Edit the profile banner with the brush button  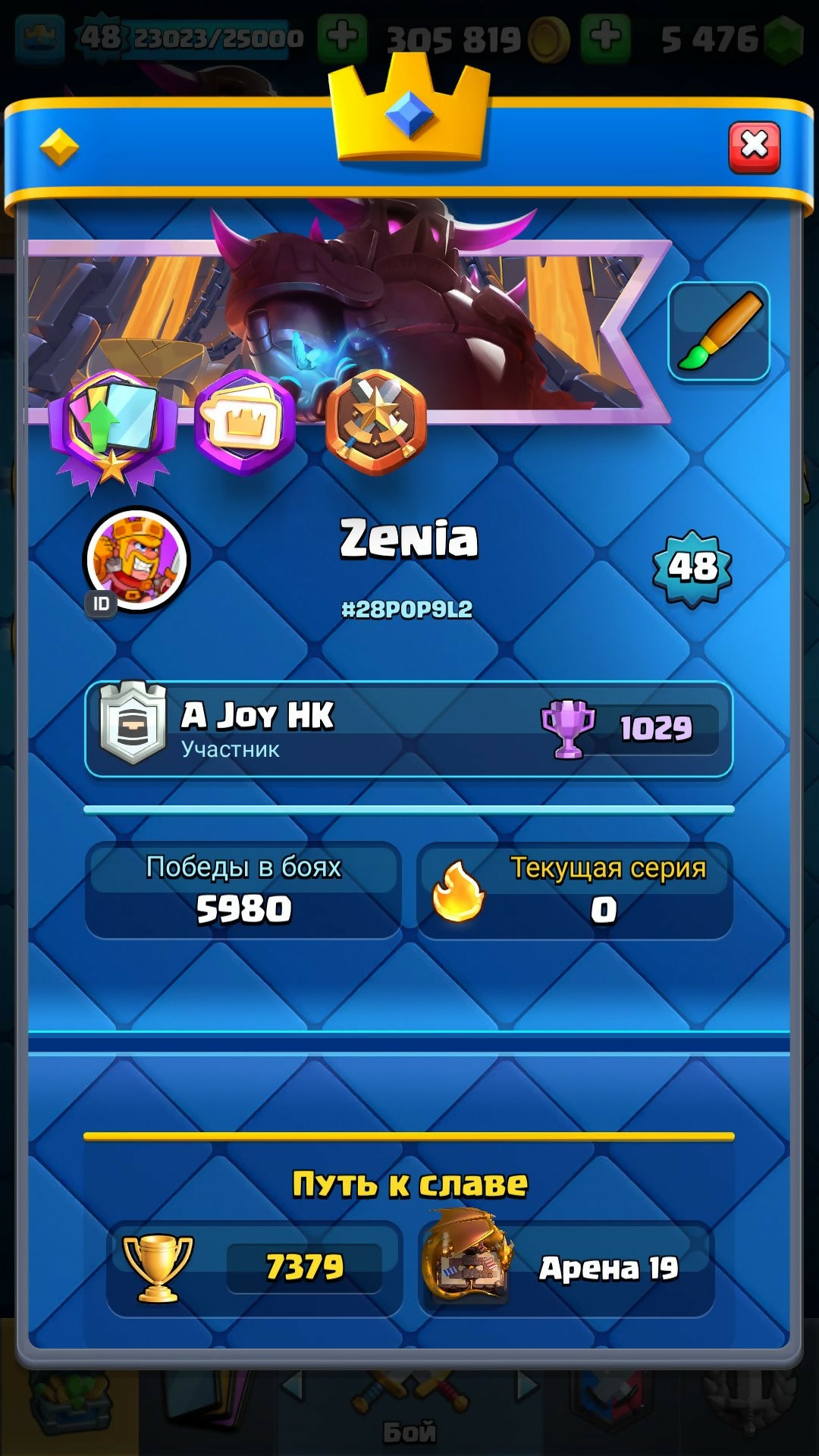tap(718, 331)
